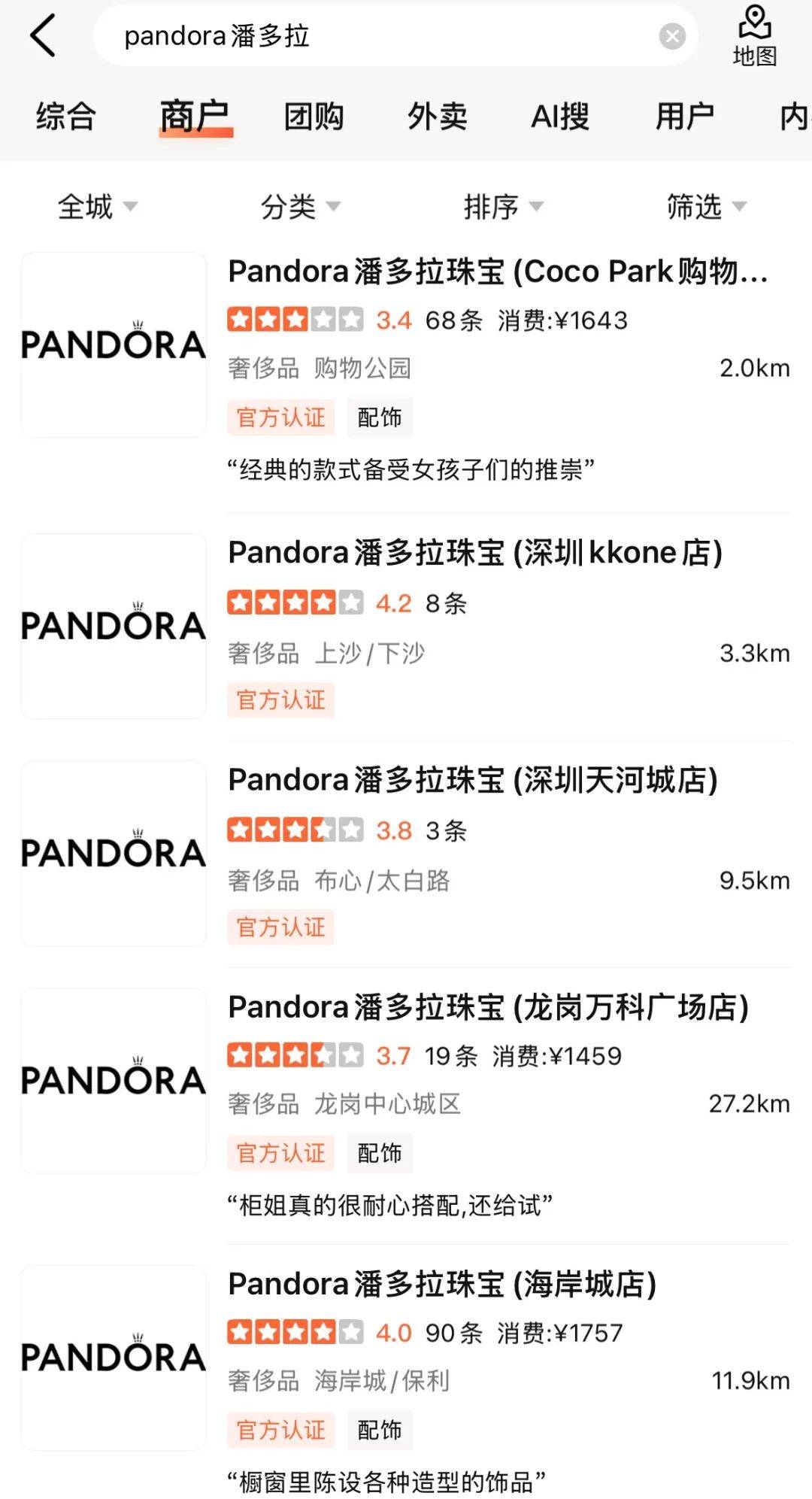Open the 地图 map view
Viewport: 812px width, 1499px height.
(754, 35)
